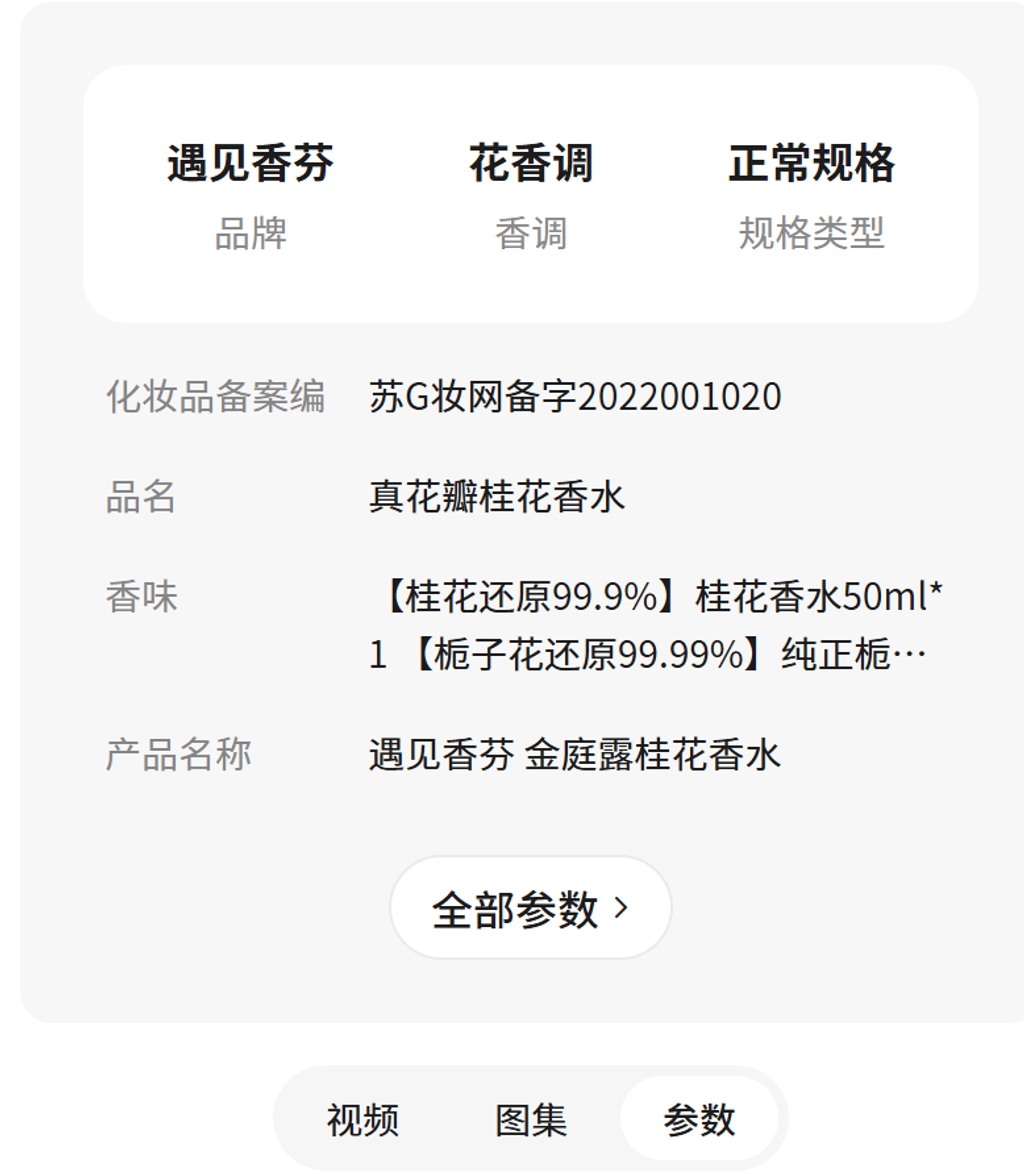This screenshot has width=1024, height=1174.
Task: Select the 参数 tab
Action: coord(699,1119)
